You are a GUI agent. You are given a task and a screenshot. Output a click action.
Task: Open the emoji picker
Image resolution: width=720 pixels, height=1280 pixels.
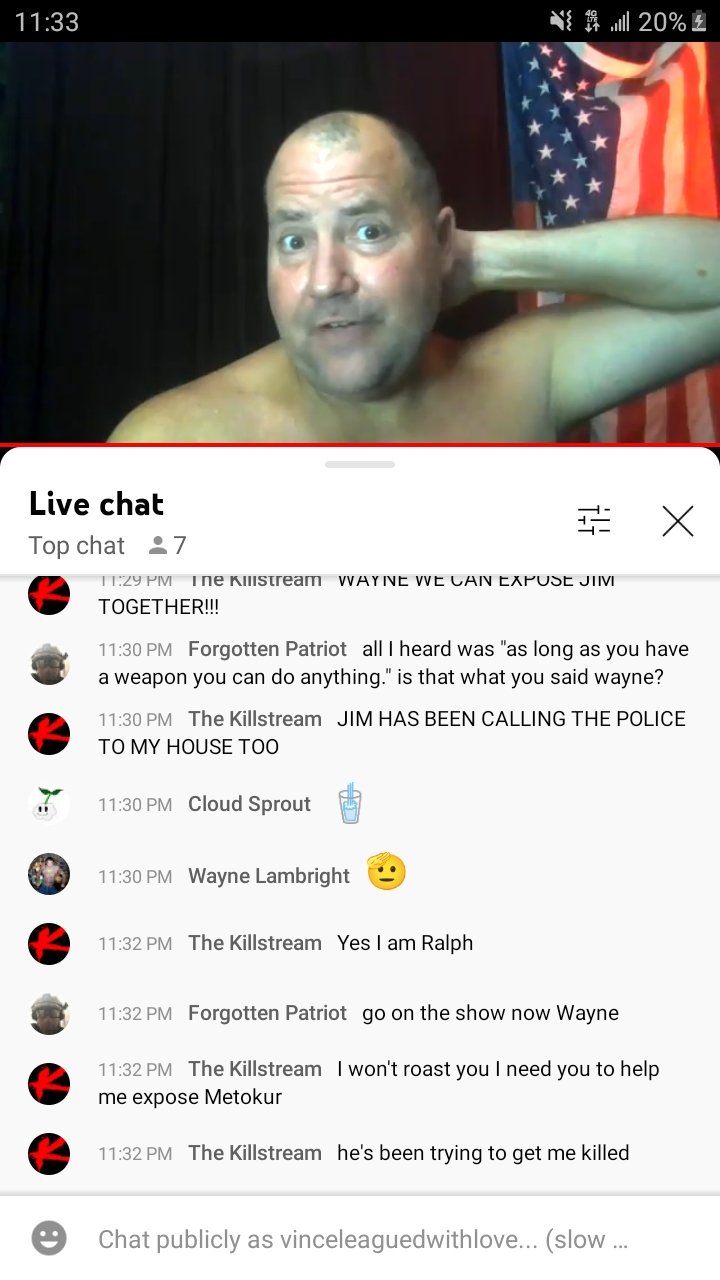(49, 1239)
